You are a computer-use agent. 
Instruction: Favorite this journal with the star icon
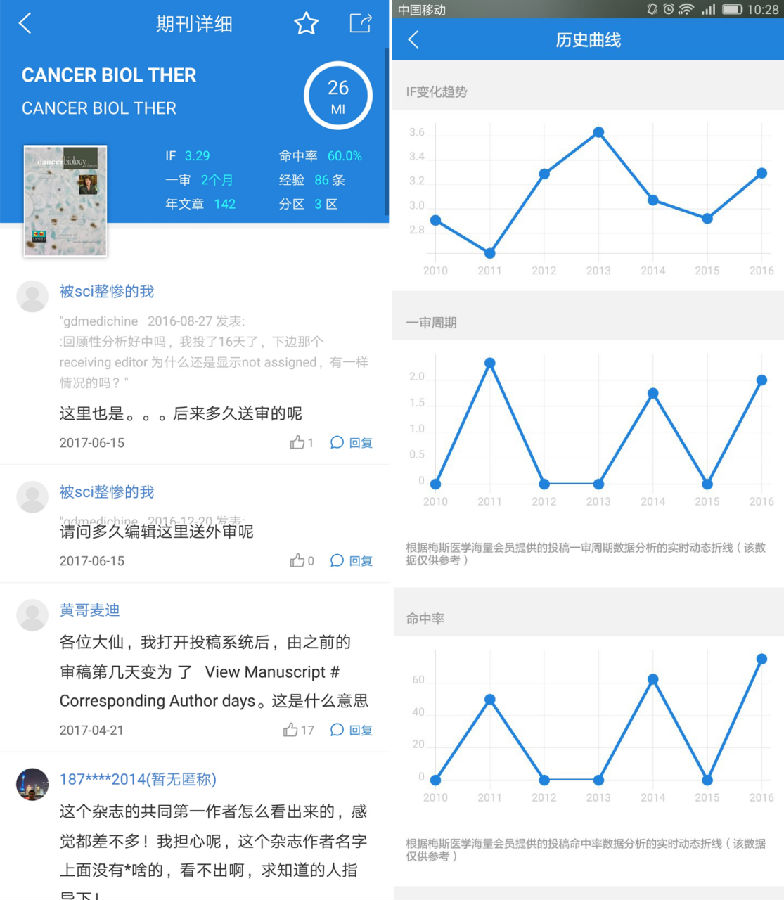pyautogui.click(x=306, y=24)
